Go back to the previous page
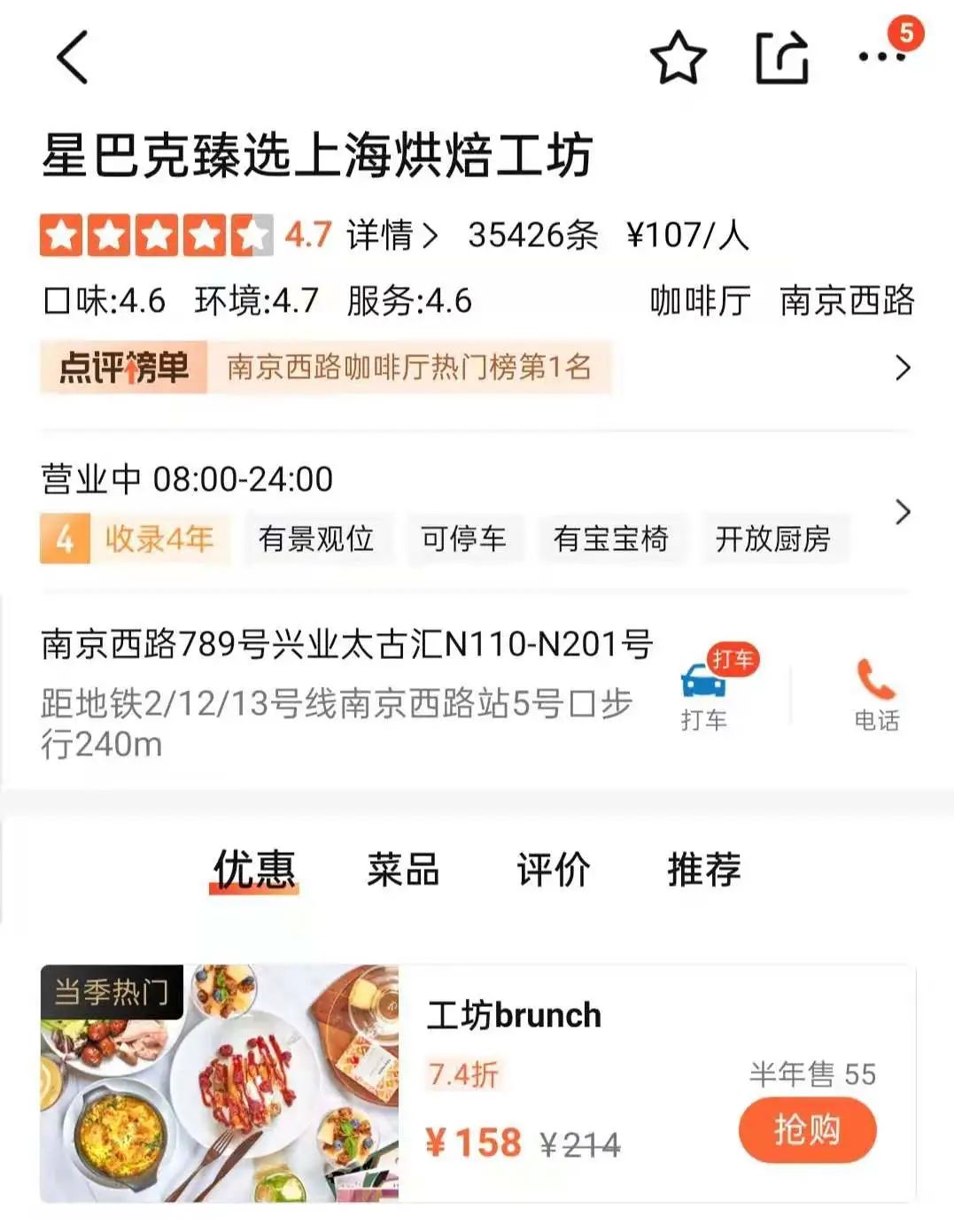The width and height of the screenshot is (954, 1232). click(73, 58)
